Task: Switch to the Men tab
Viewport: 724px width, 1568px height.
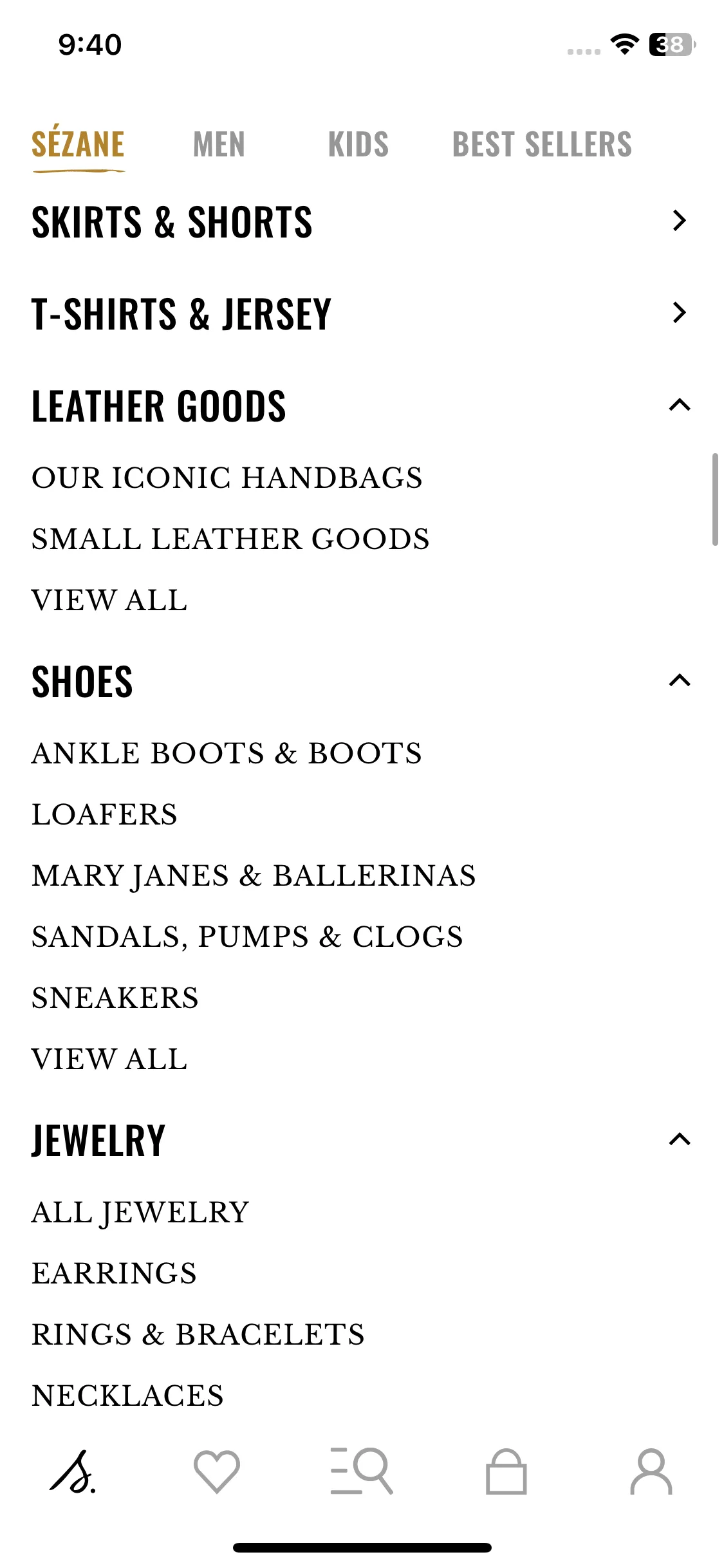Action: click(x=219, y=144)
